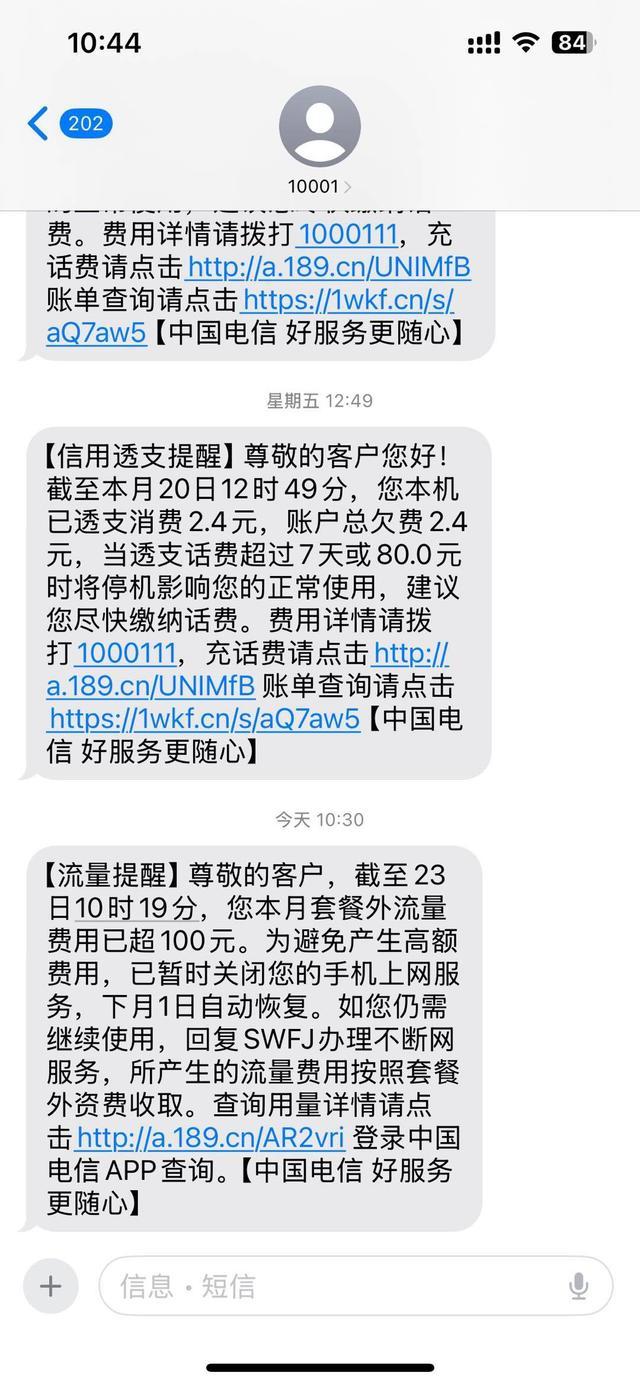
Task: Open the plus attachments button
Action: (51, 1285)
